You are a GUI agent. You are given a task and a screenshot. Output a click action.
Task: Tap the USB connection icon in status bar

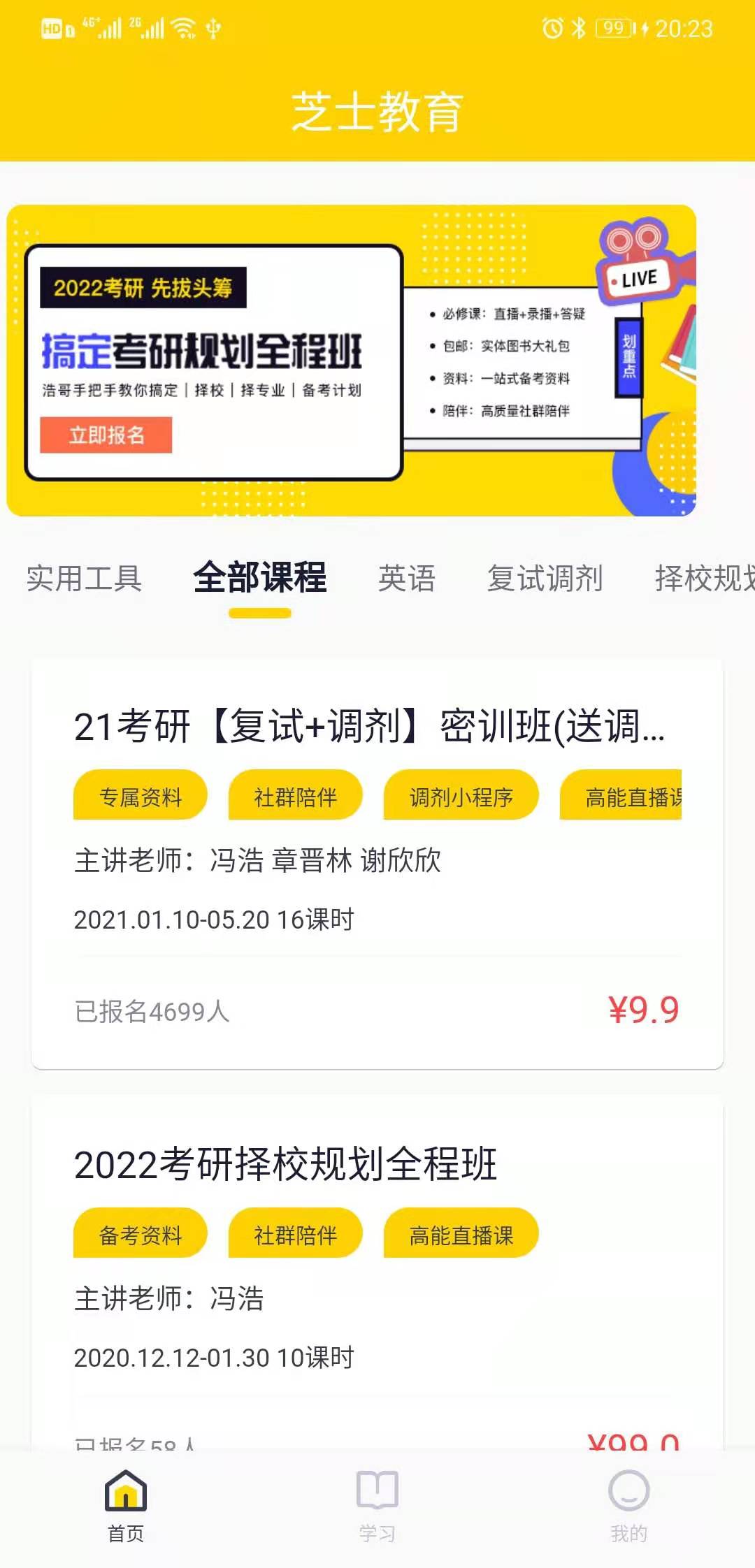pyautogui.click(x=213, y=29)
